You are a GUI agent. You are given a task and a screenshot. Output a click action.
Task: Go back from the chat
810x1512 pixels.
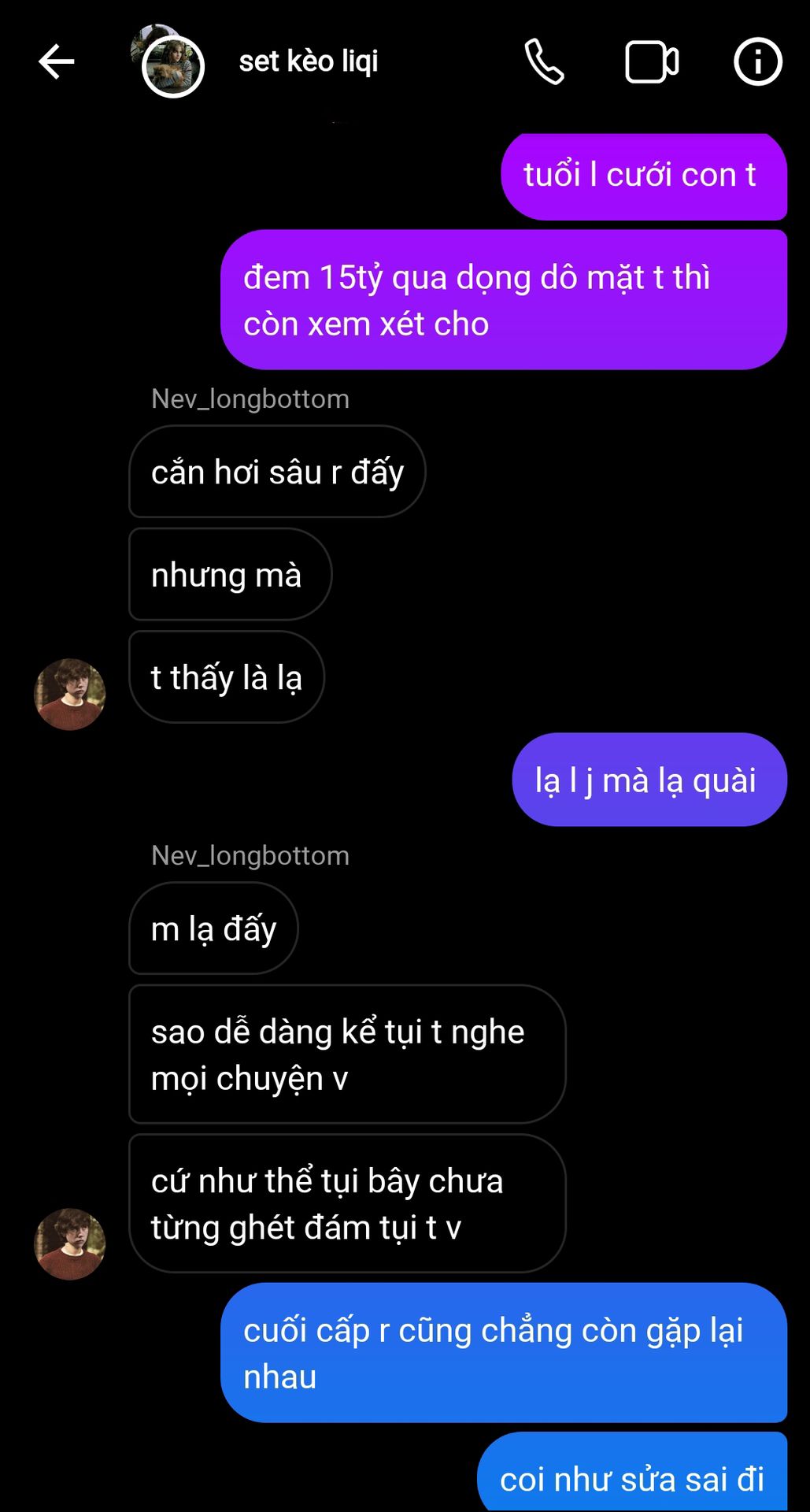(x=56, y=61)
